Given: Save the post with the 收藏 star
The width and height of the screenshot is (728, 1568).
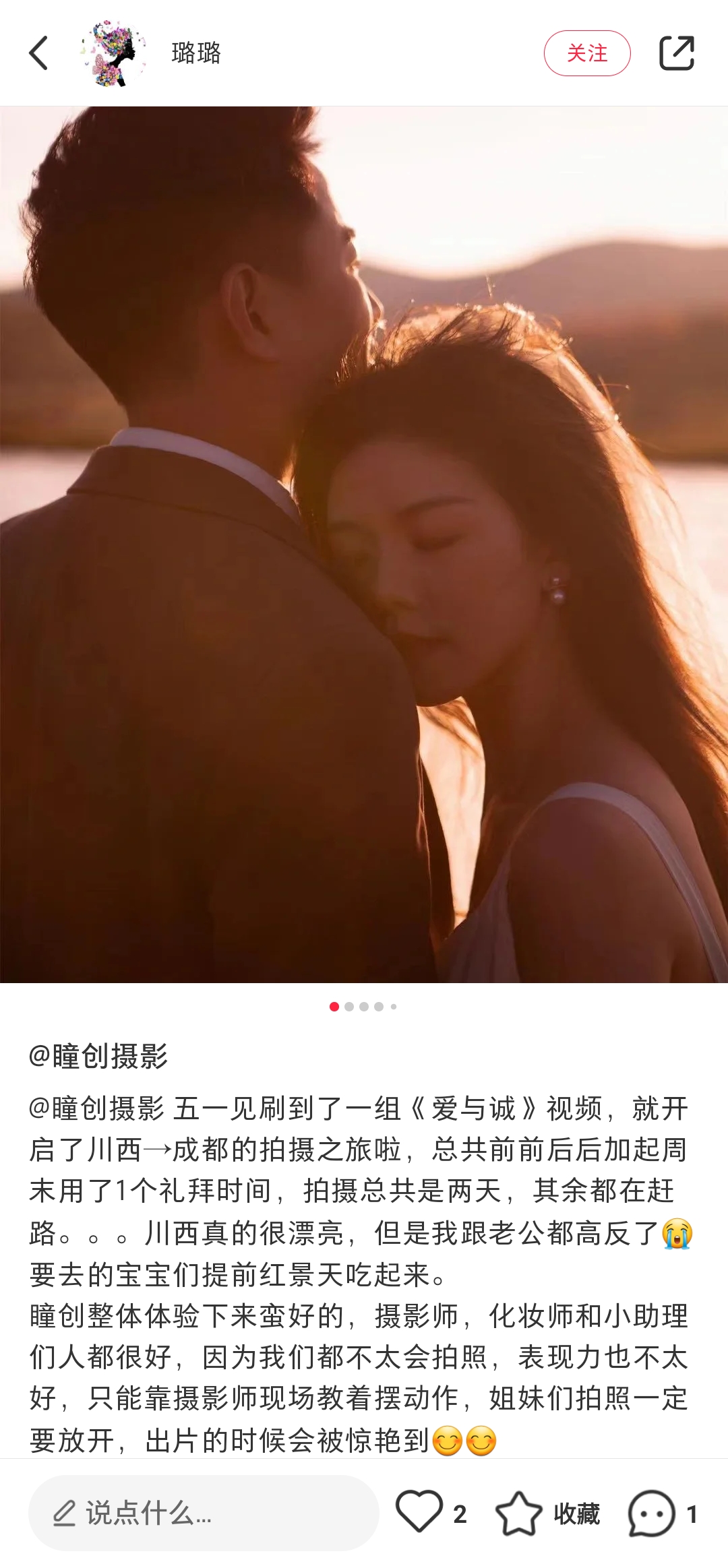Looking at the screenshot, I should [x=519, y=1513].
